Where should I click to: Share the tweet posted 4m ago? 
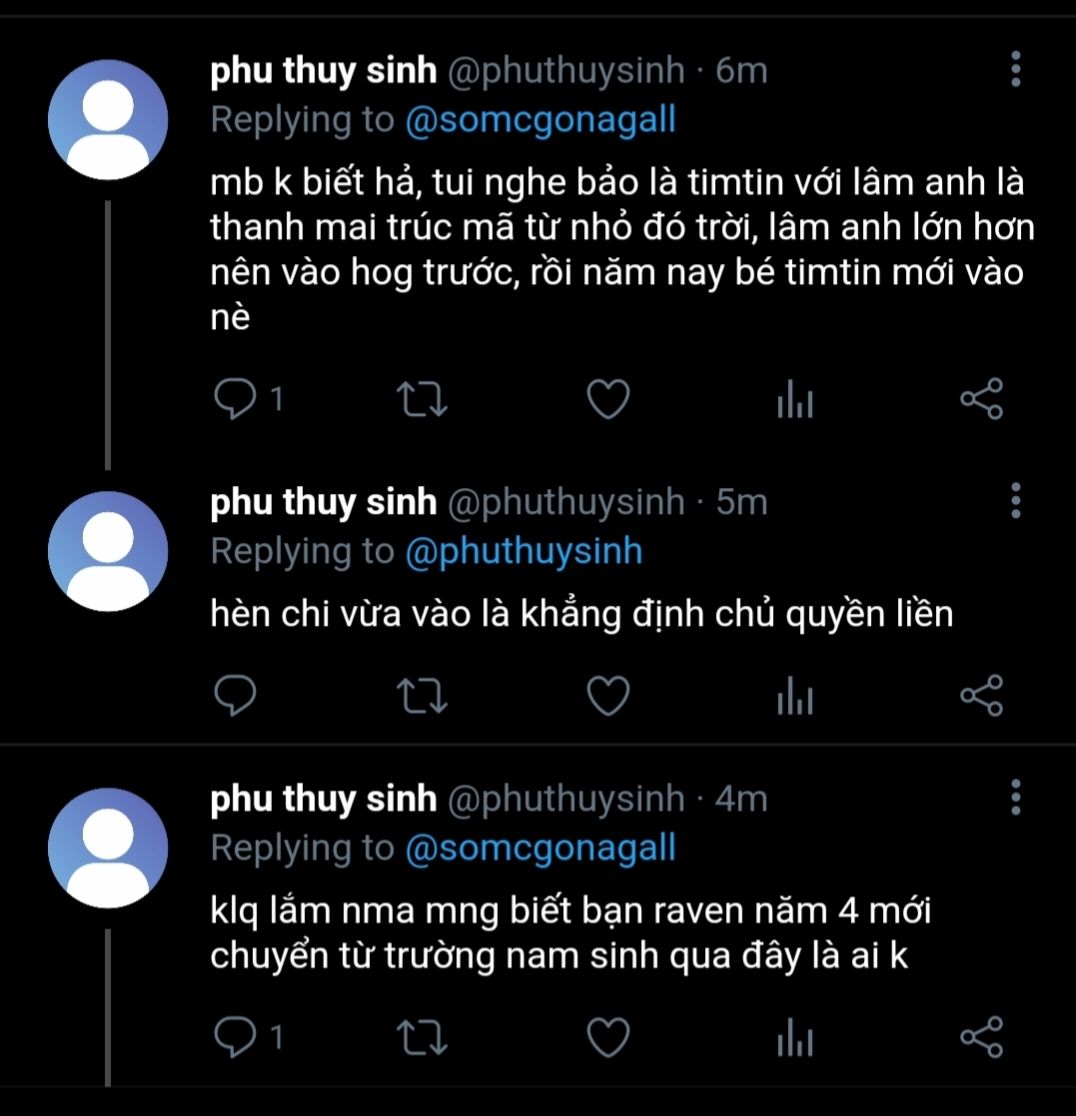pos(981,1037)
